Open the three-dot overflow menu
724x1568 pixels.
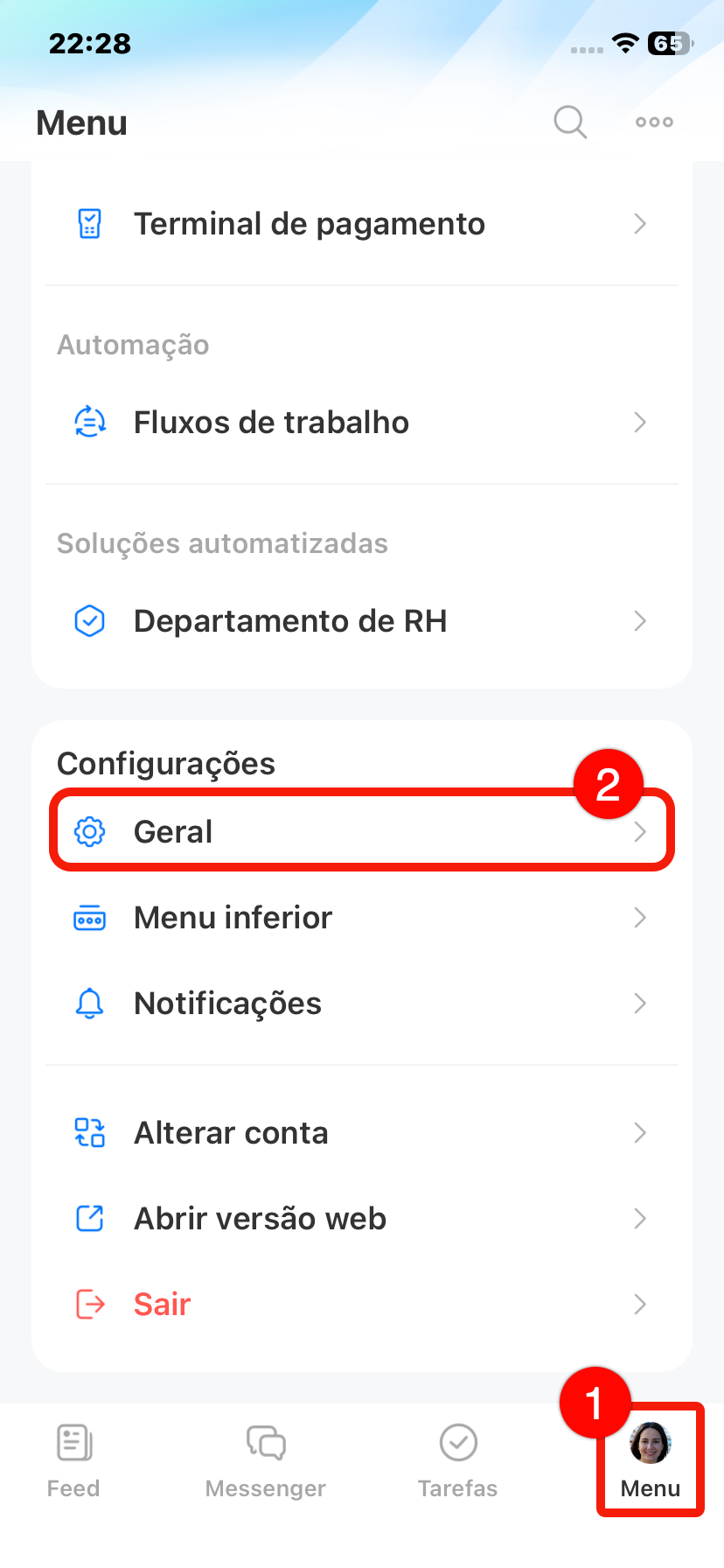pyautogui.click(x=654, y=122)
